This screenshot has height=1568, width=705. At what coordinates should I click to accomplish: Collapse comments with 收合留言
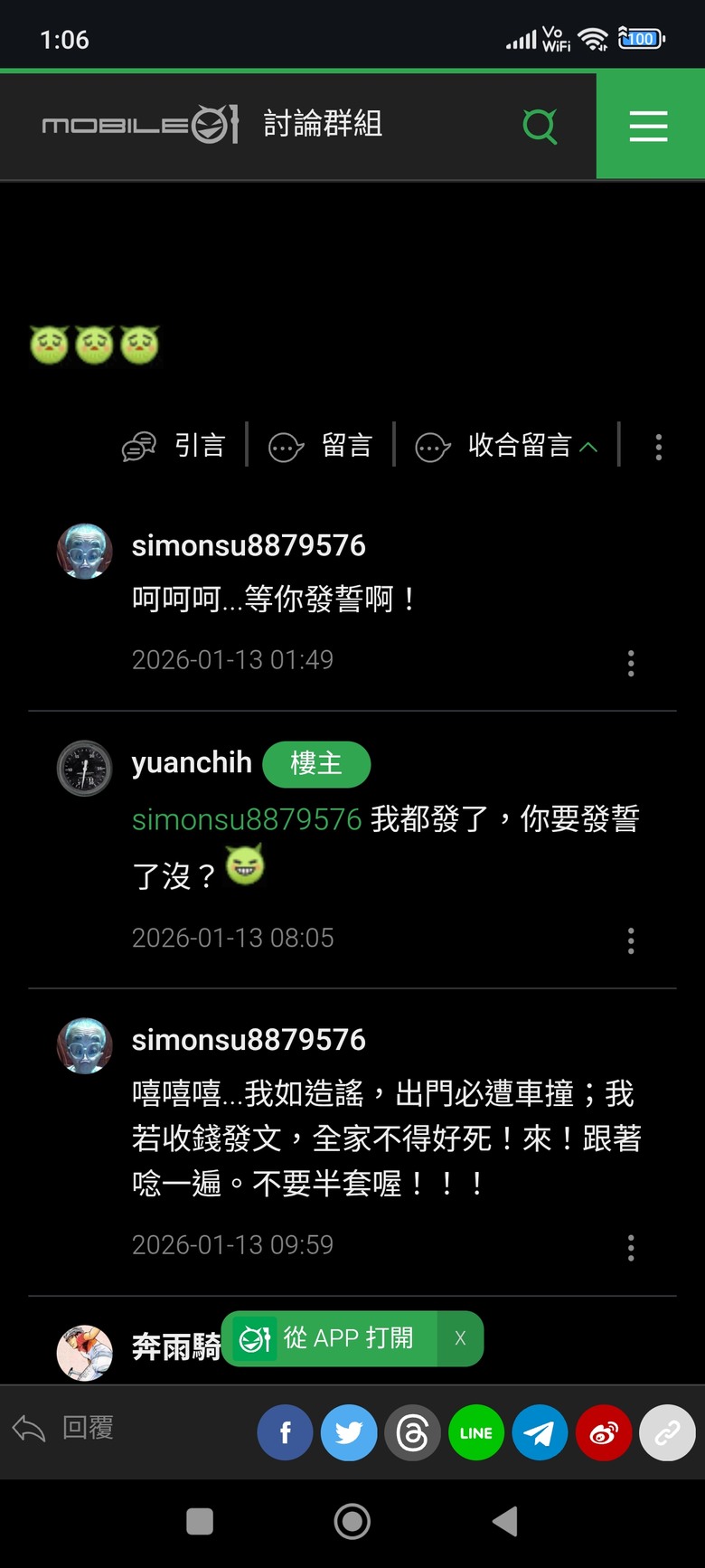[507, 446]
